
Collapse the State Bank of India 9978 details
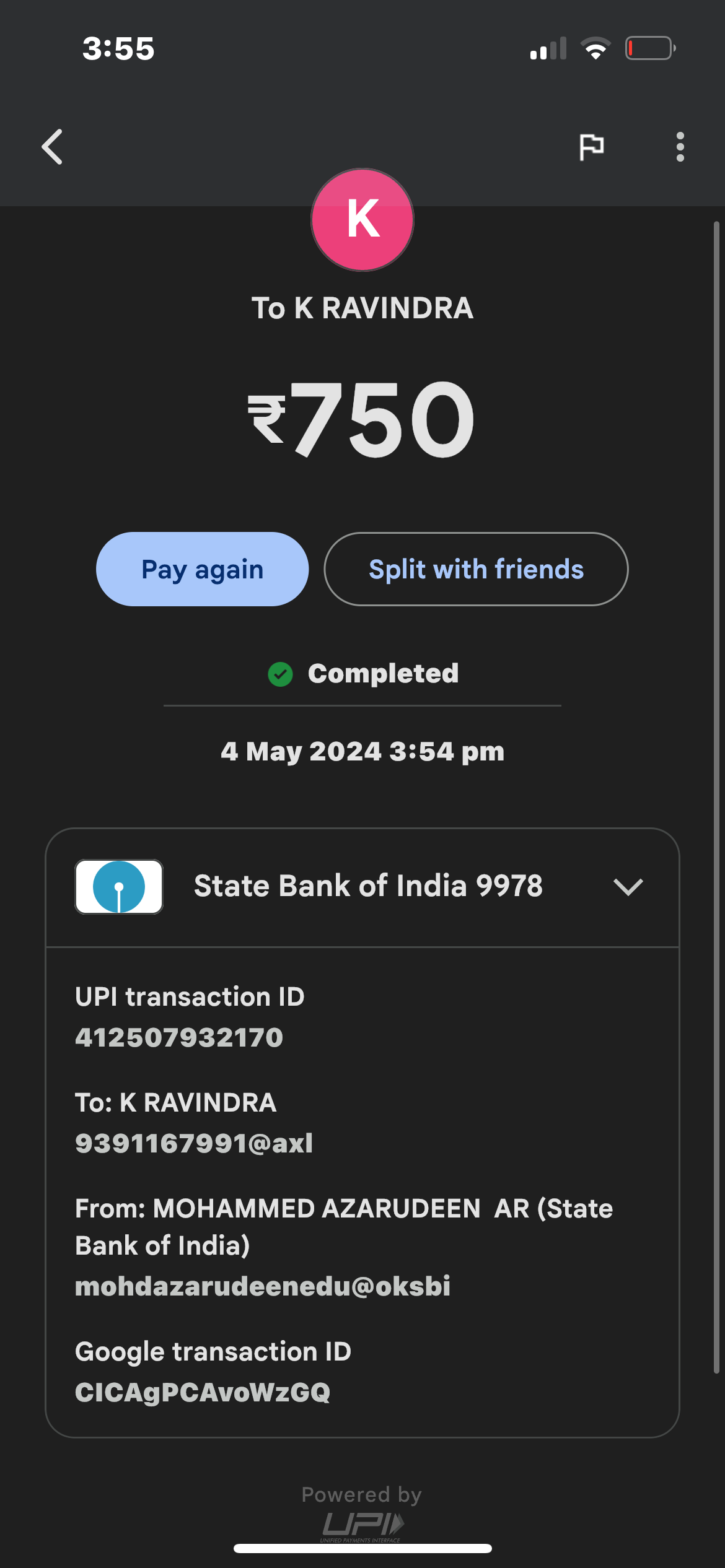coord(628,887)
